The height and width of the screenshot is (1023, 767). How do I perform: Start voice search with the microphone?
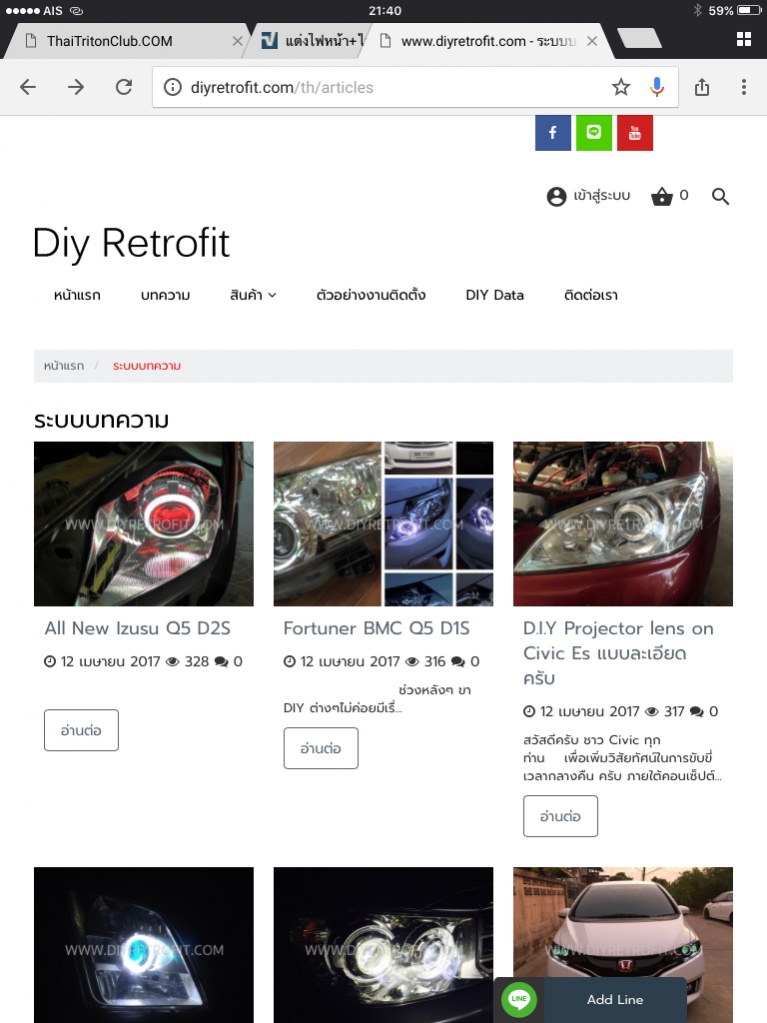(656, 87)
